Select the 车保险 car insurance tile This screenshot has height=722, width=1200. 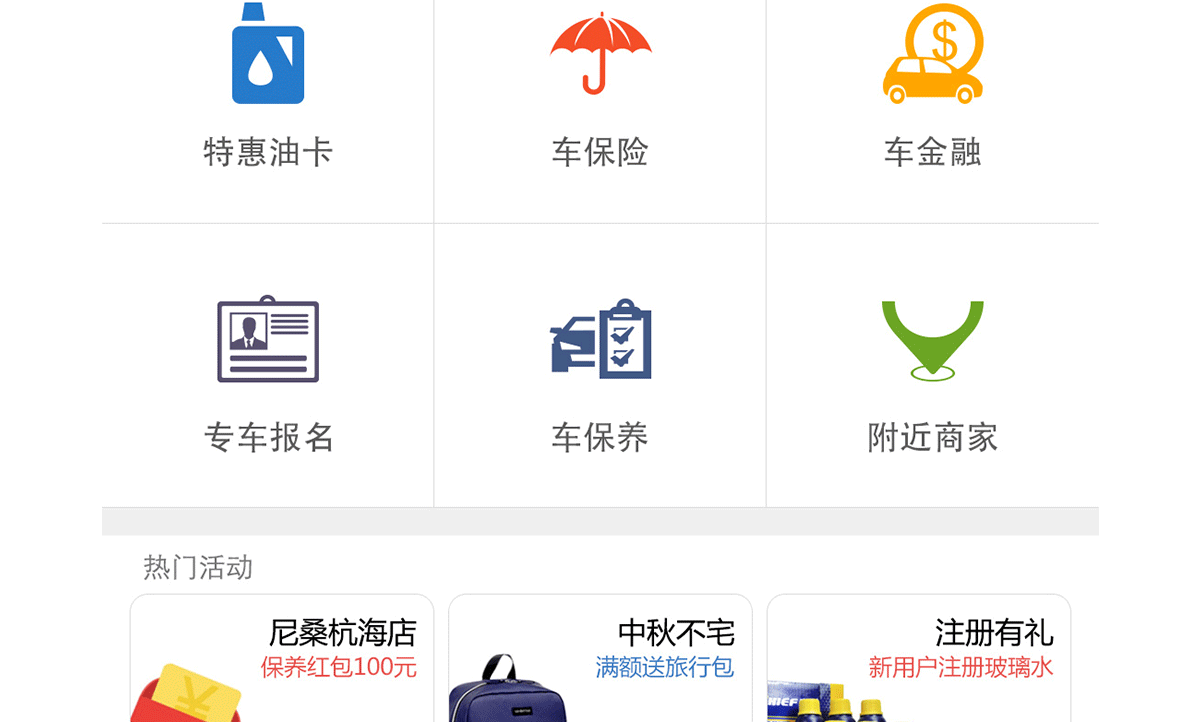600,90
